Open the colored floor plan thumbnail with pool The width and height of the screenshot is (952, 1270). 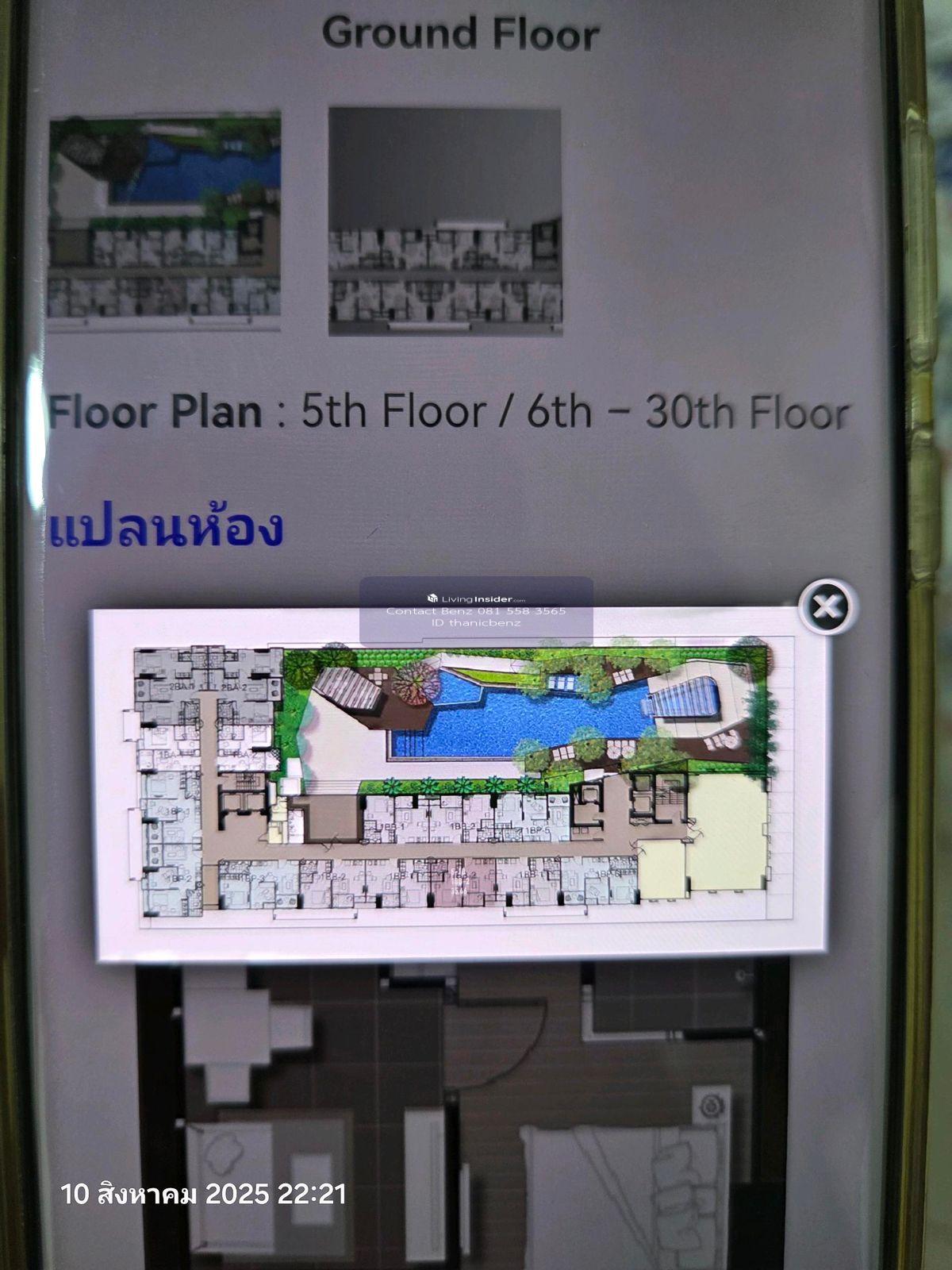click(x=165, y=218)
